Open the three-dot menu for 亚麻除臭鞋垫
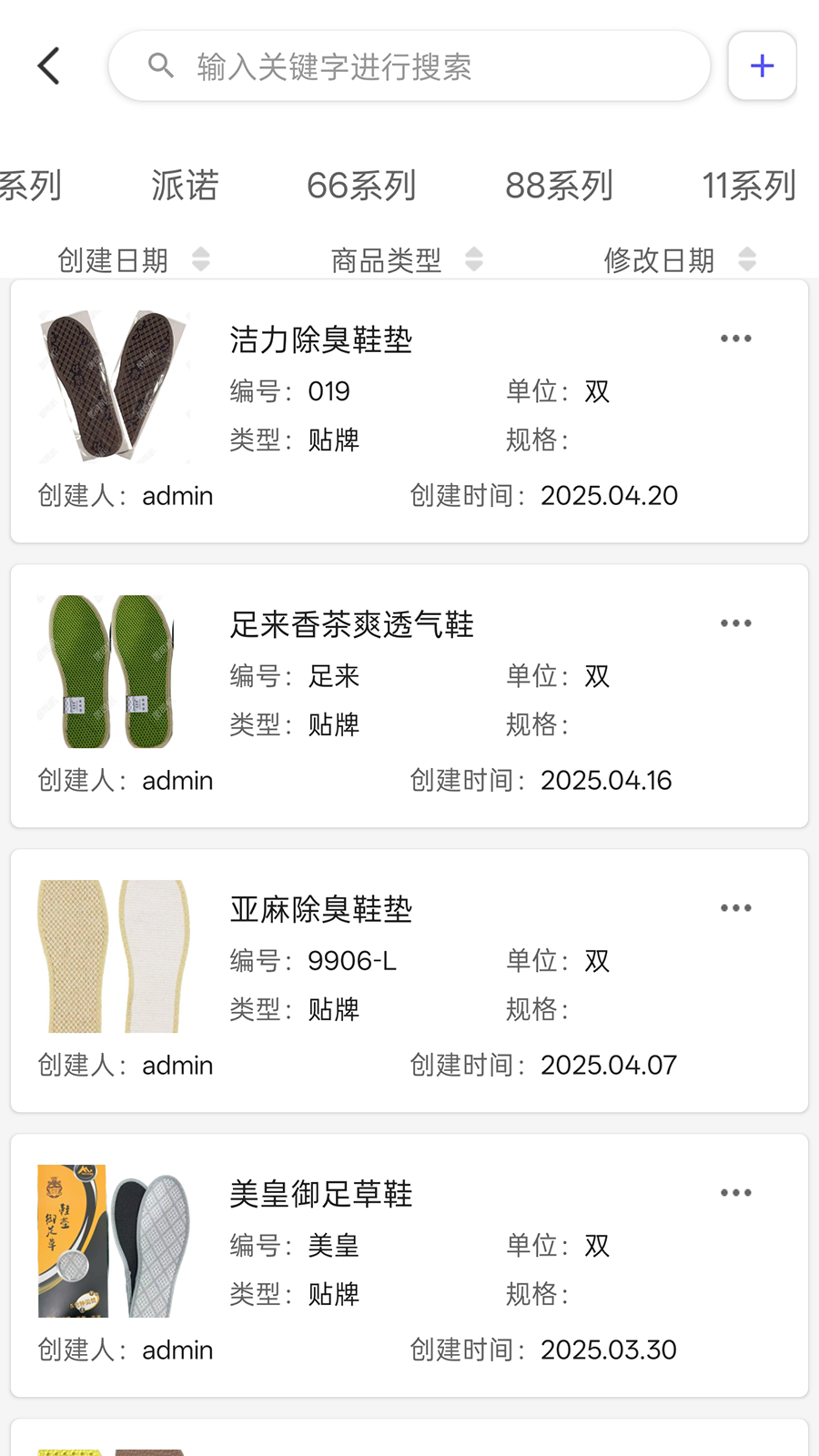The height and width of the screenshot is (1456, 819). pos(735,907)
